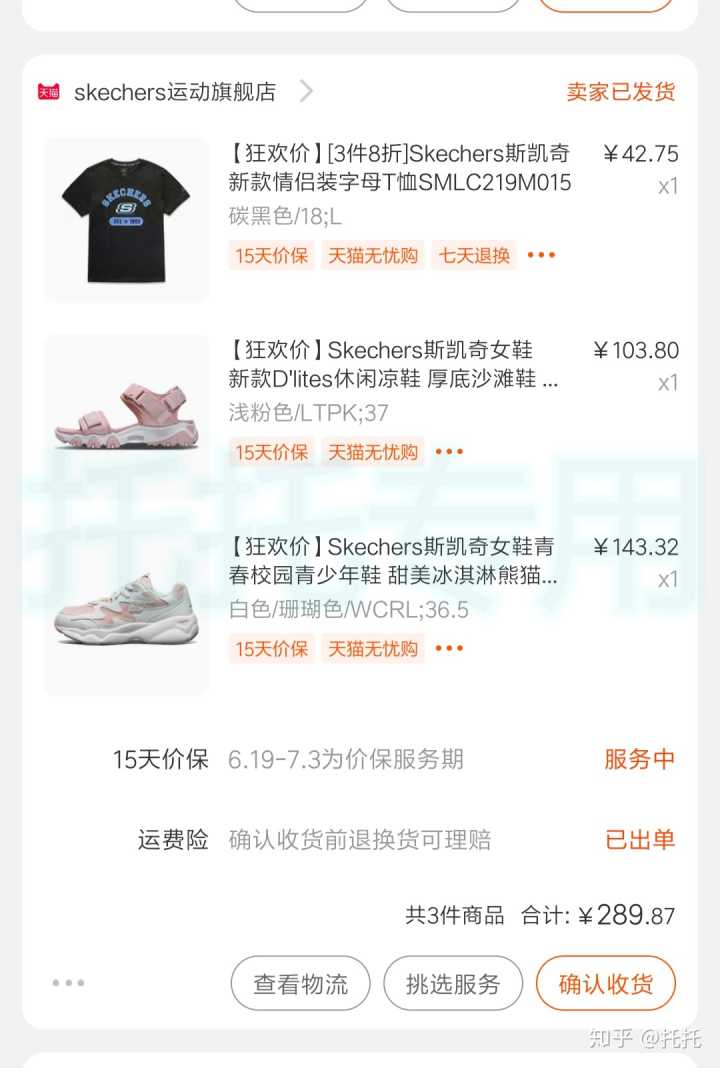Image resolution: width=720 pixels, height=1068 pixels.
Task: View the Skechers字母T恤 item details
Action: [400, 168]
